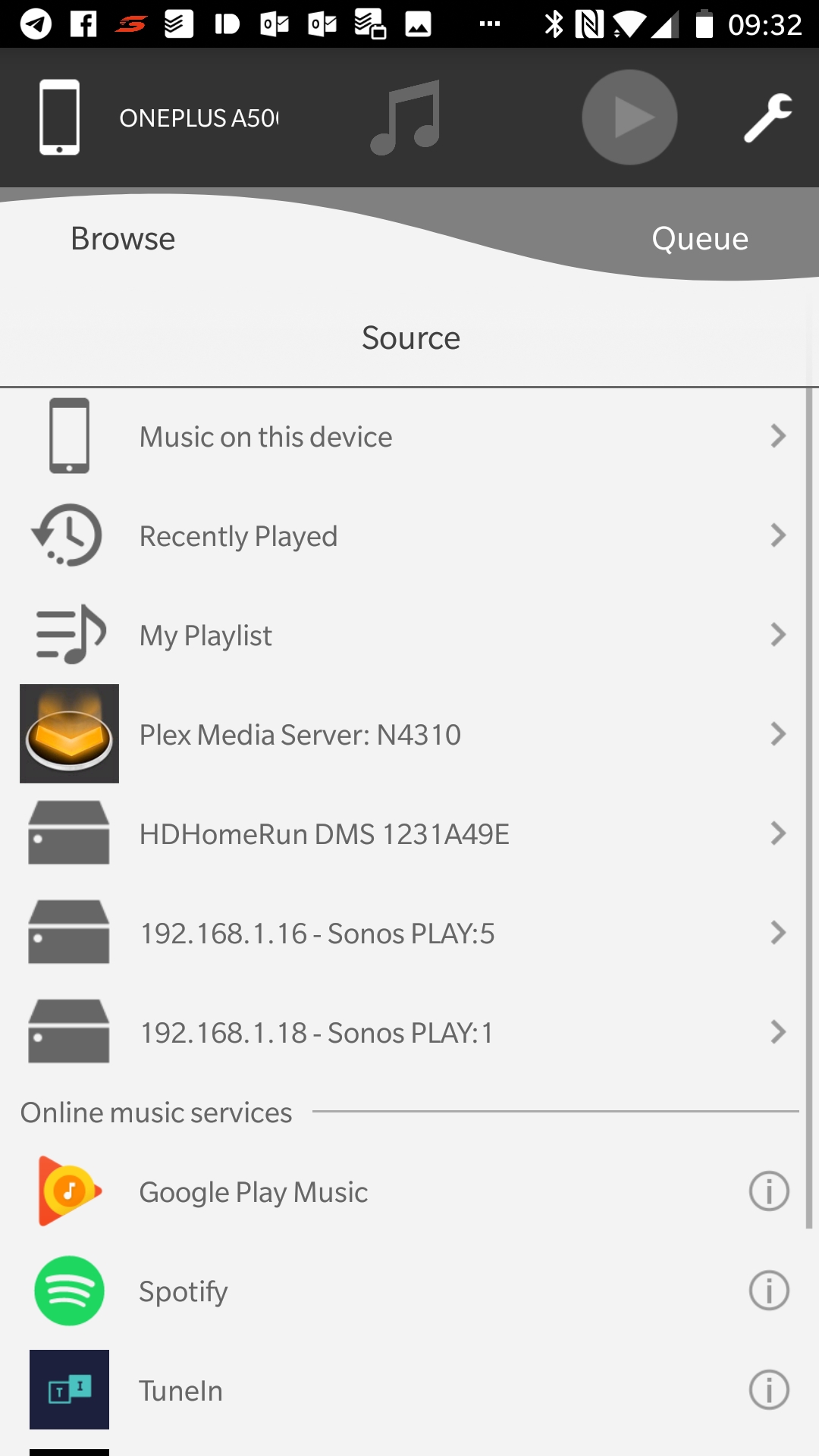Open the wrench settings icon
The height and width of the screenshot is (1456, 819).
[x=767, y=118]
